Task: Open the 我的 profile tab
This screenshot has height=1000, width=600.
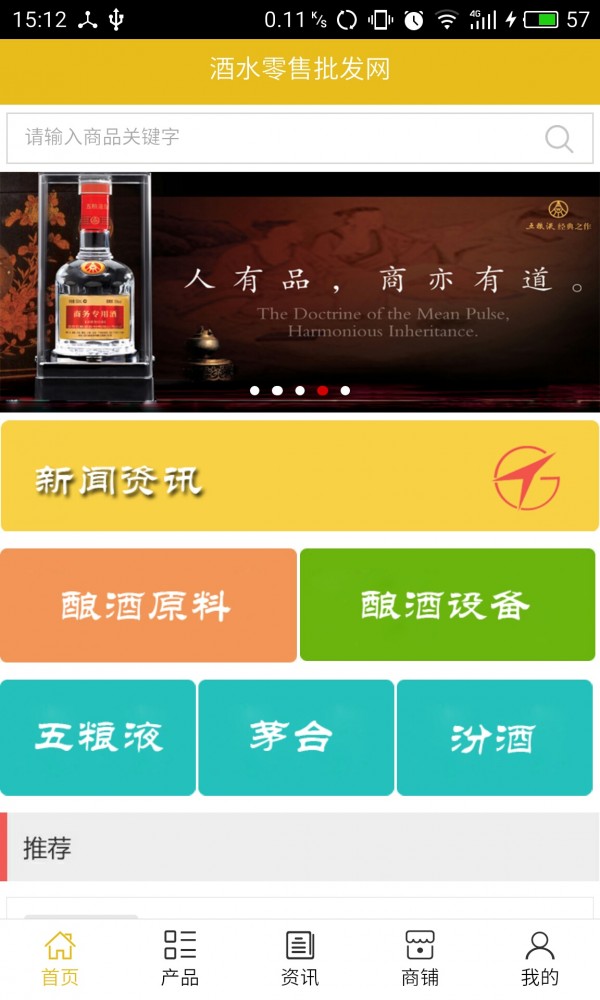Action: [539, 959]
